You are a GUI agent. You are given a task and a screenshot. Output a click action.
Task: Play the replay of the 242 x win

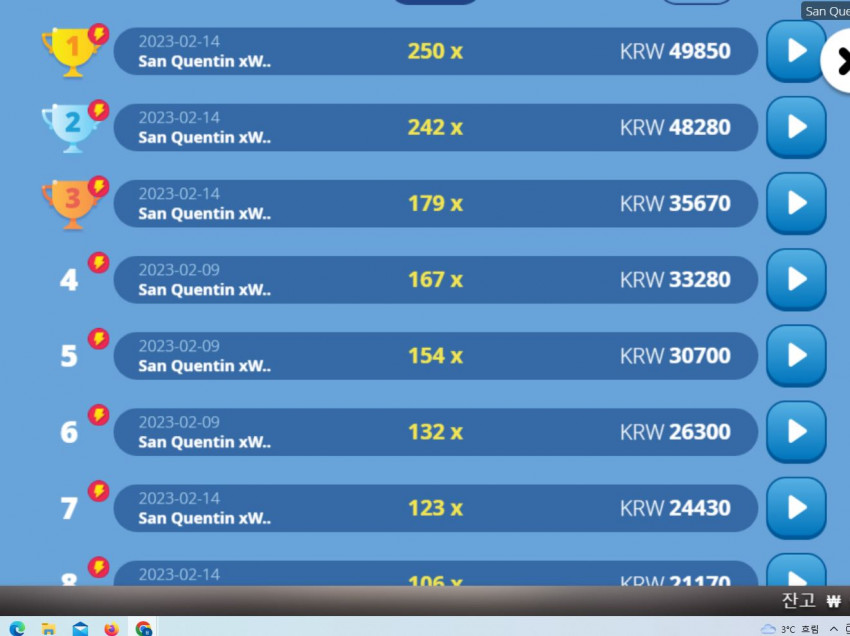tap(796, 127)
